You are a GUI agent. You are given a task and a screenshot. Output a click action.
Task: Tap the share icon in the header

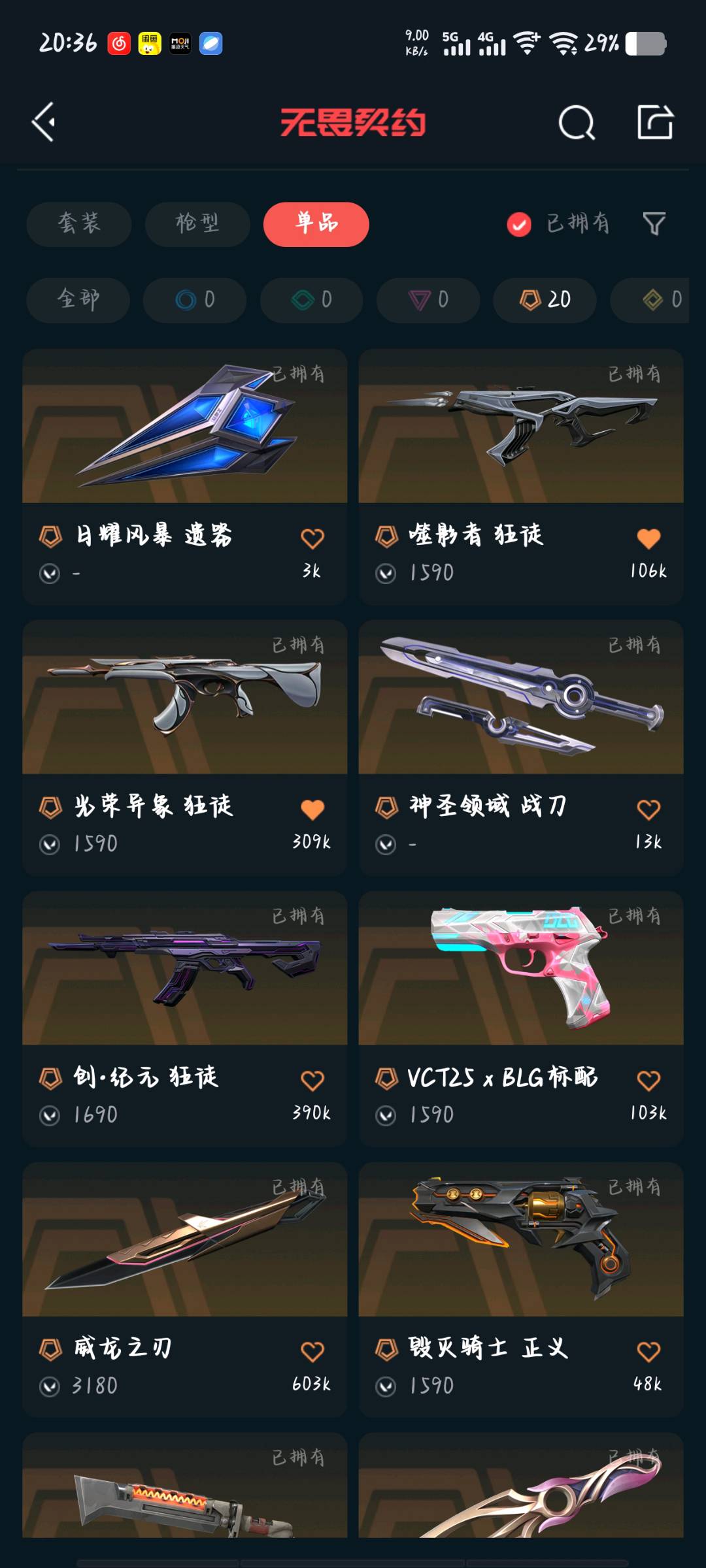point(655,122)
